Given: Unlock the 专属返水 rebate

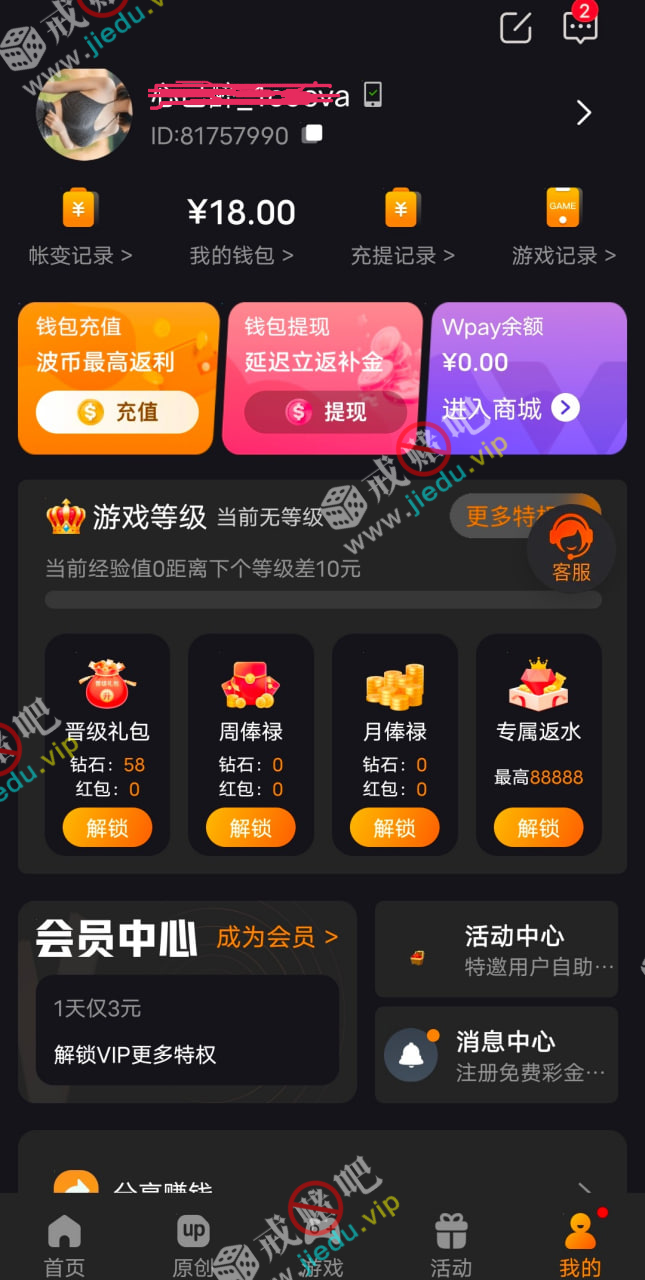Looking at the screenshot, I should (x=539, y=828).
